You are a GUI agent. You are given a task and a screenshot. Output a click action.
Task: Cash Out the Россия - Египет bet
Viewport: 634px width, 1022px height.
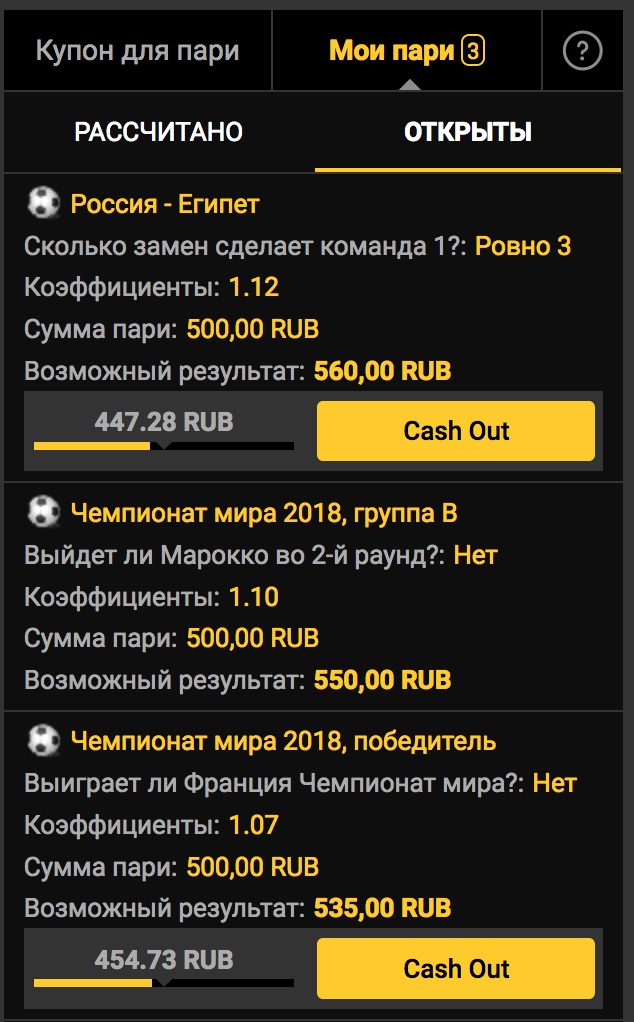[456, 431]
